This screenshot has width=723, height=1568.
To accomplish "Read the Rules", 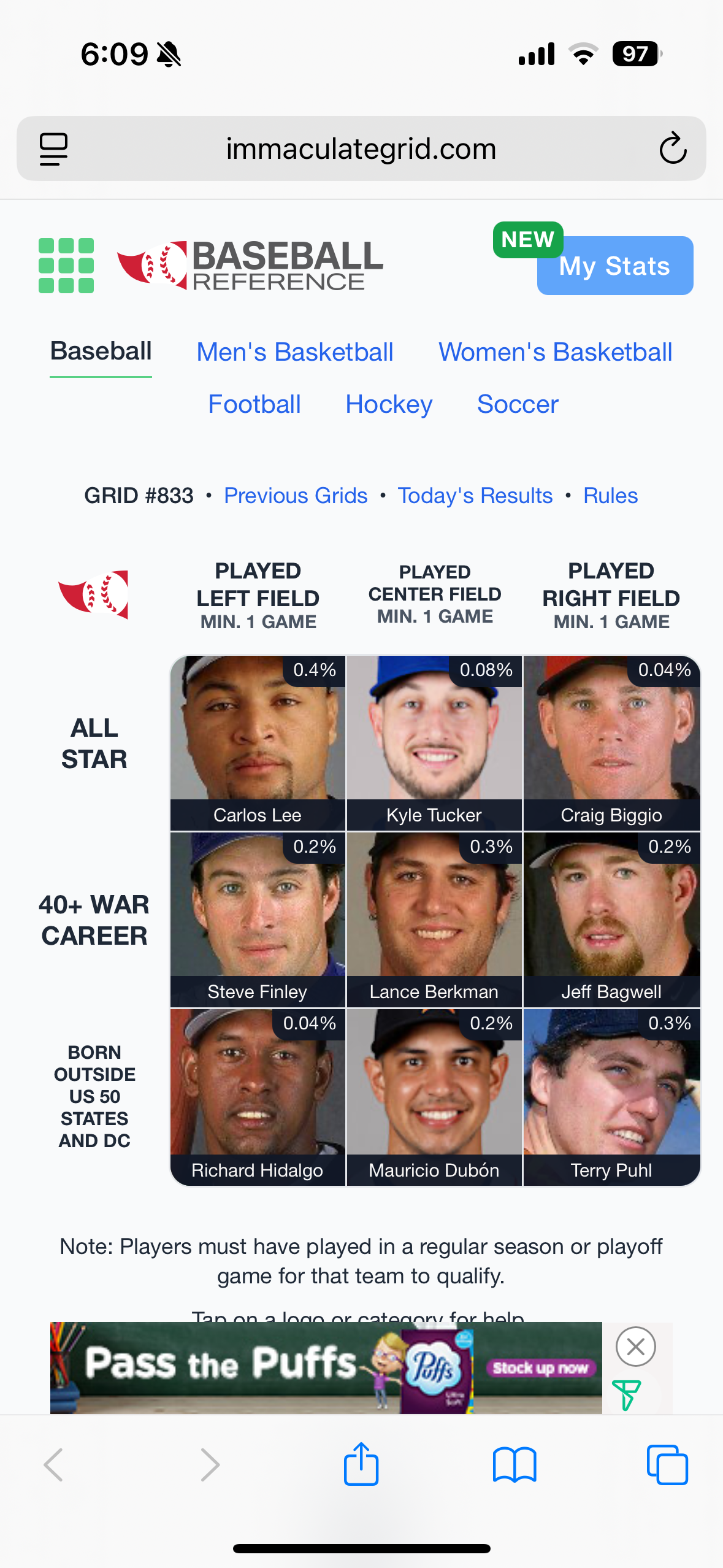I will pos(611,496).
